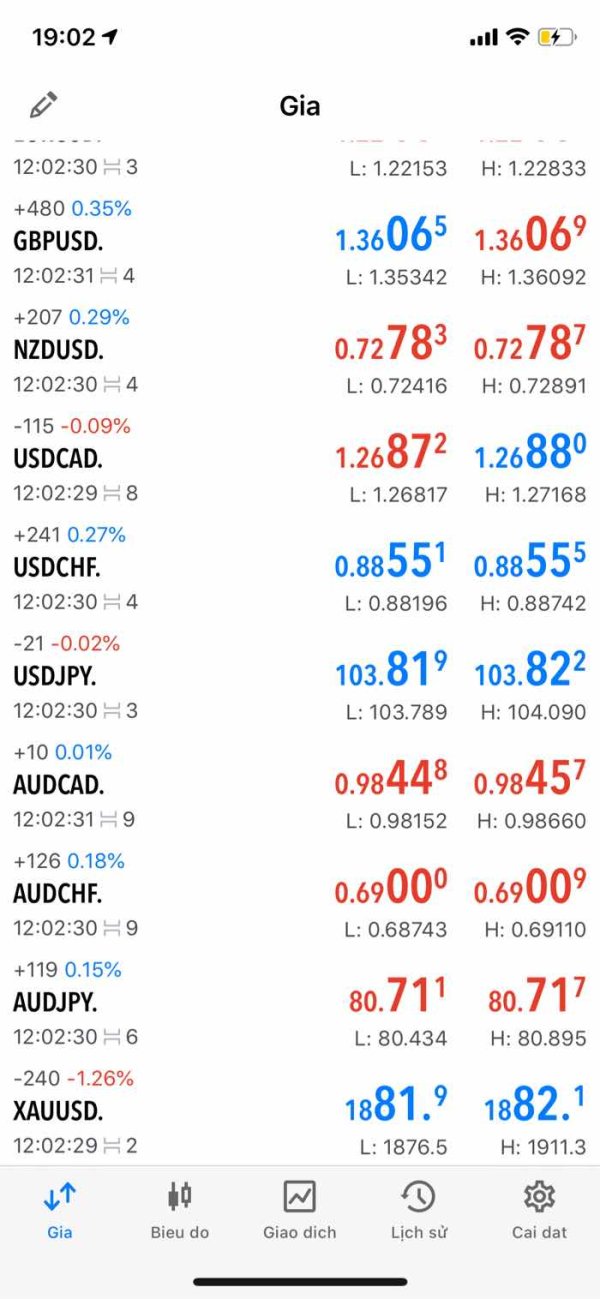This screenshot has width=600, height=1299.
Task: Tap the pencil edit icon
Action: point(43,104)
